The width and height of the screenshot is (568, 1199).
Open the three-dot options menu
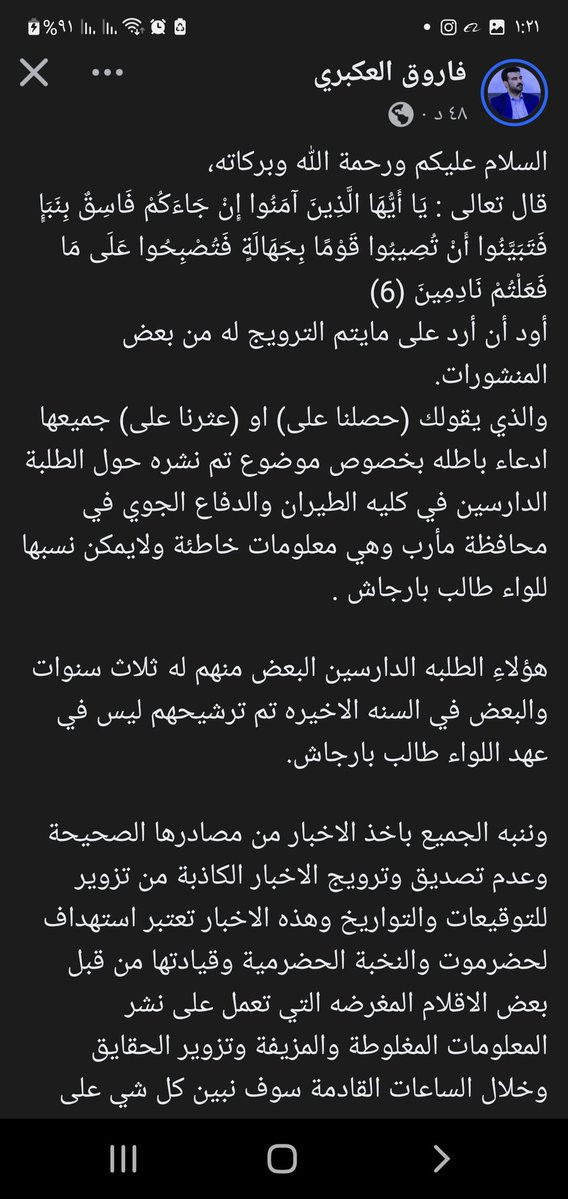pos(107,73)
